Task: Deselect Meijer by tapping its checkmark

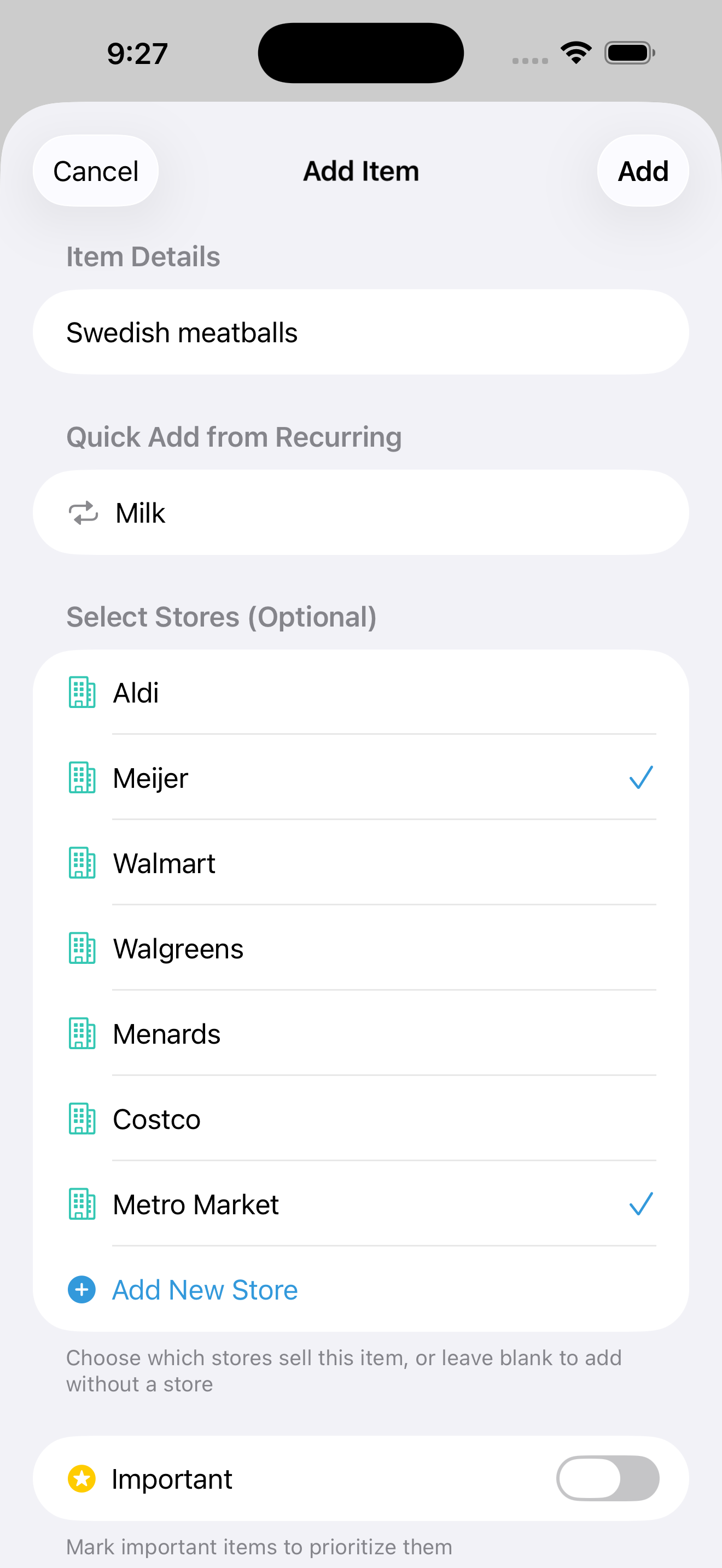Action: [640, 777]
